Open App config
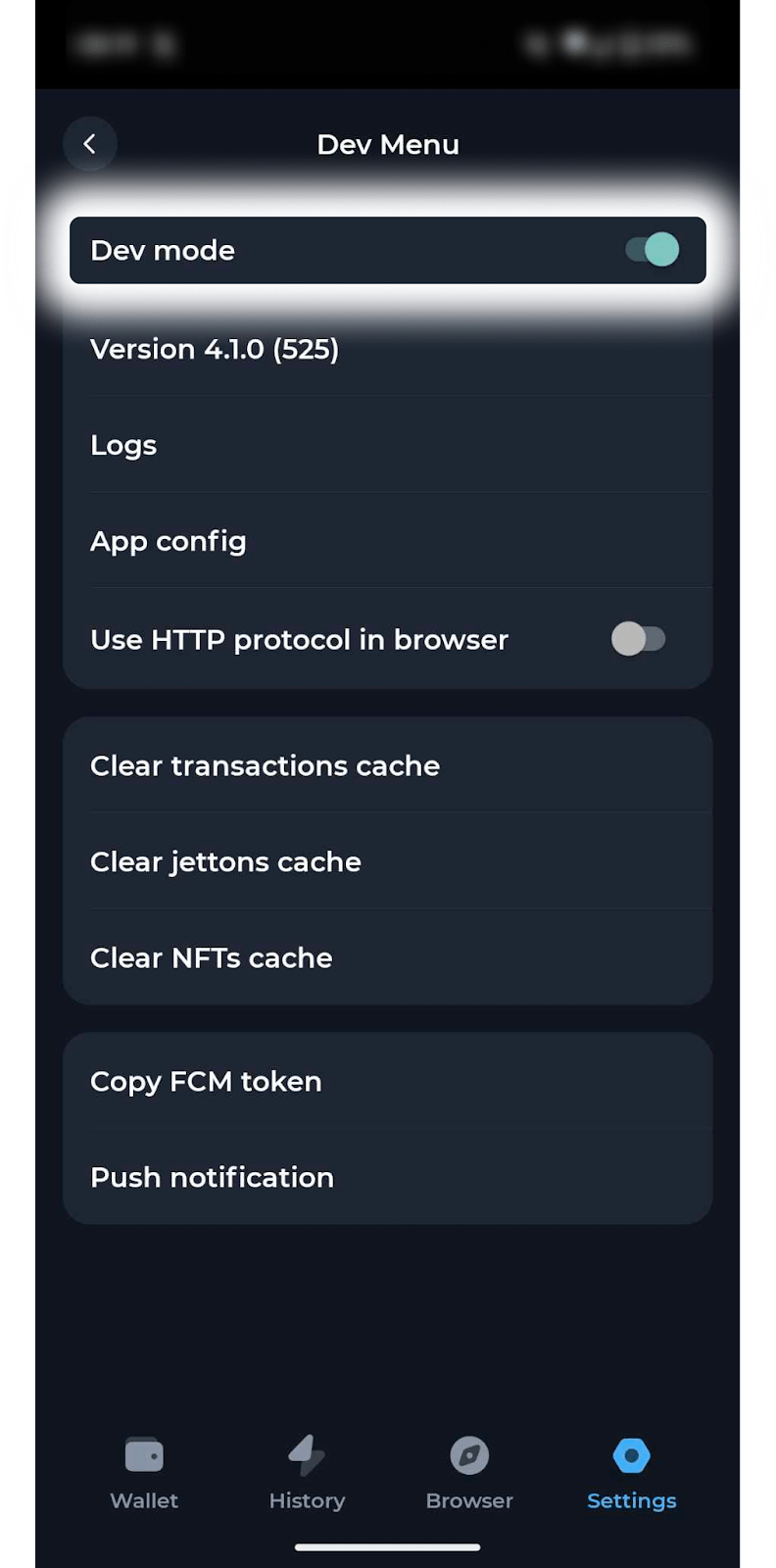The image size is (776, 1568). coord(387,541)
